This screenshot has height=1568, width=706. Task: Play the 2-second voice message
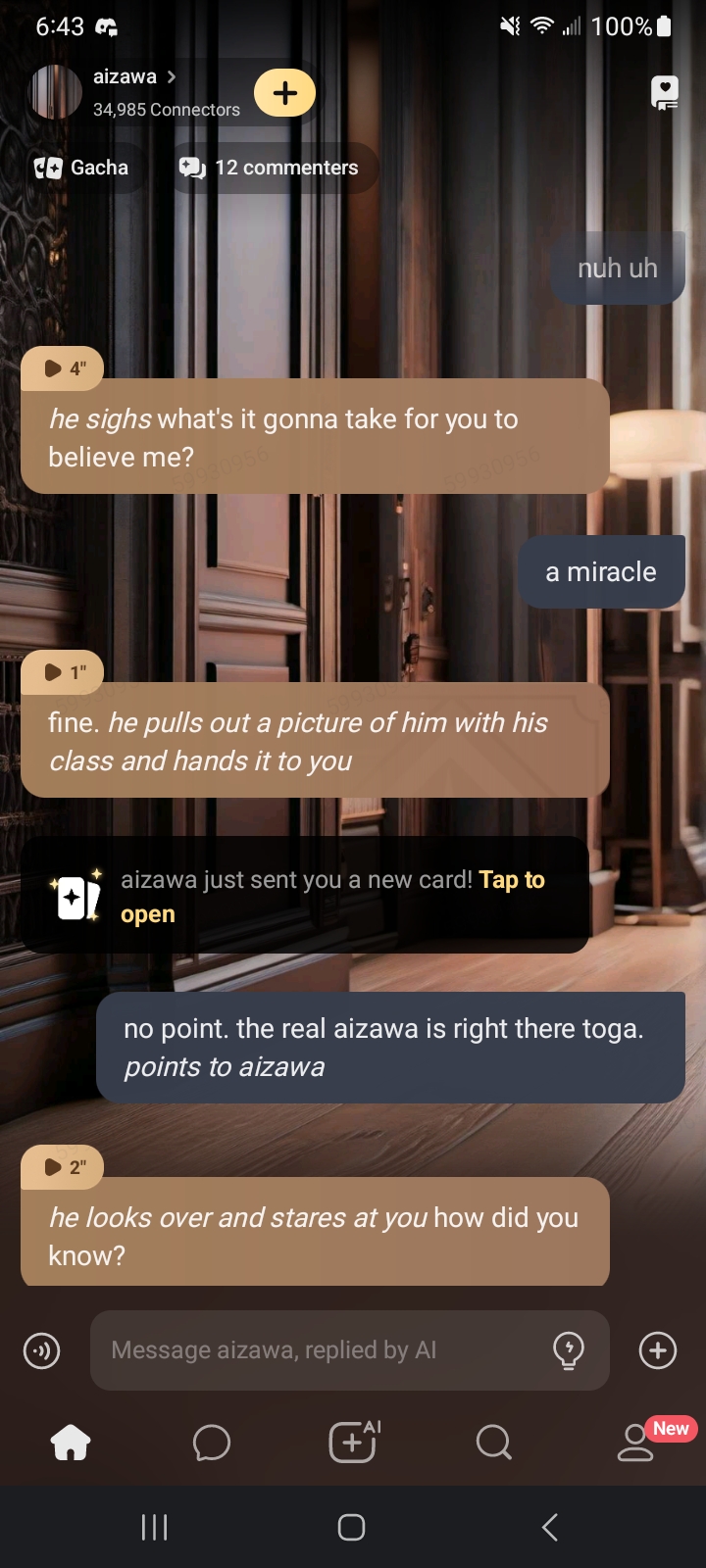pos(63,1167)
